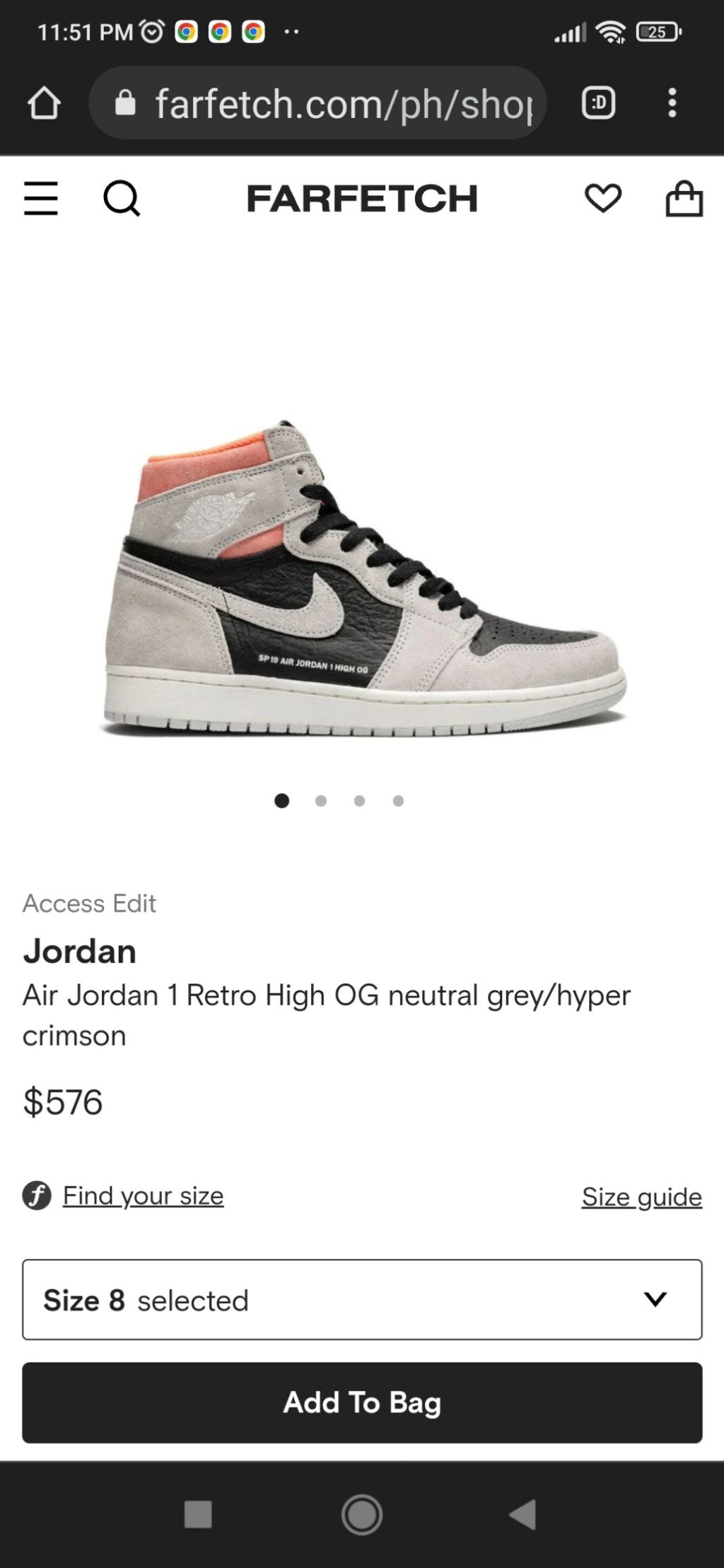The image size is (724, 1568).
Task: View the wishlist heart
Action: coord(602,198)
